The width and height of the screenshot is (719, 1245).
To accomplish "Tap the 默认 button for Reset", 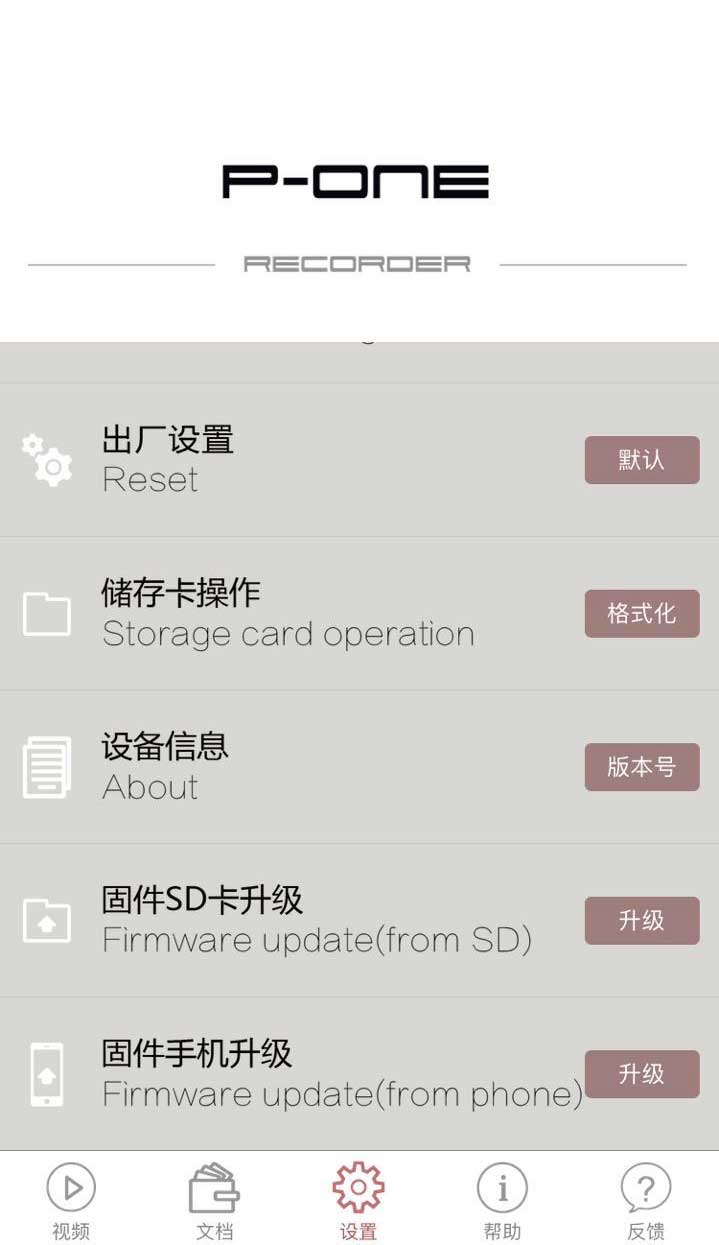I will (641, 460).
